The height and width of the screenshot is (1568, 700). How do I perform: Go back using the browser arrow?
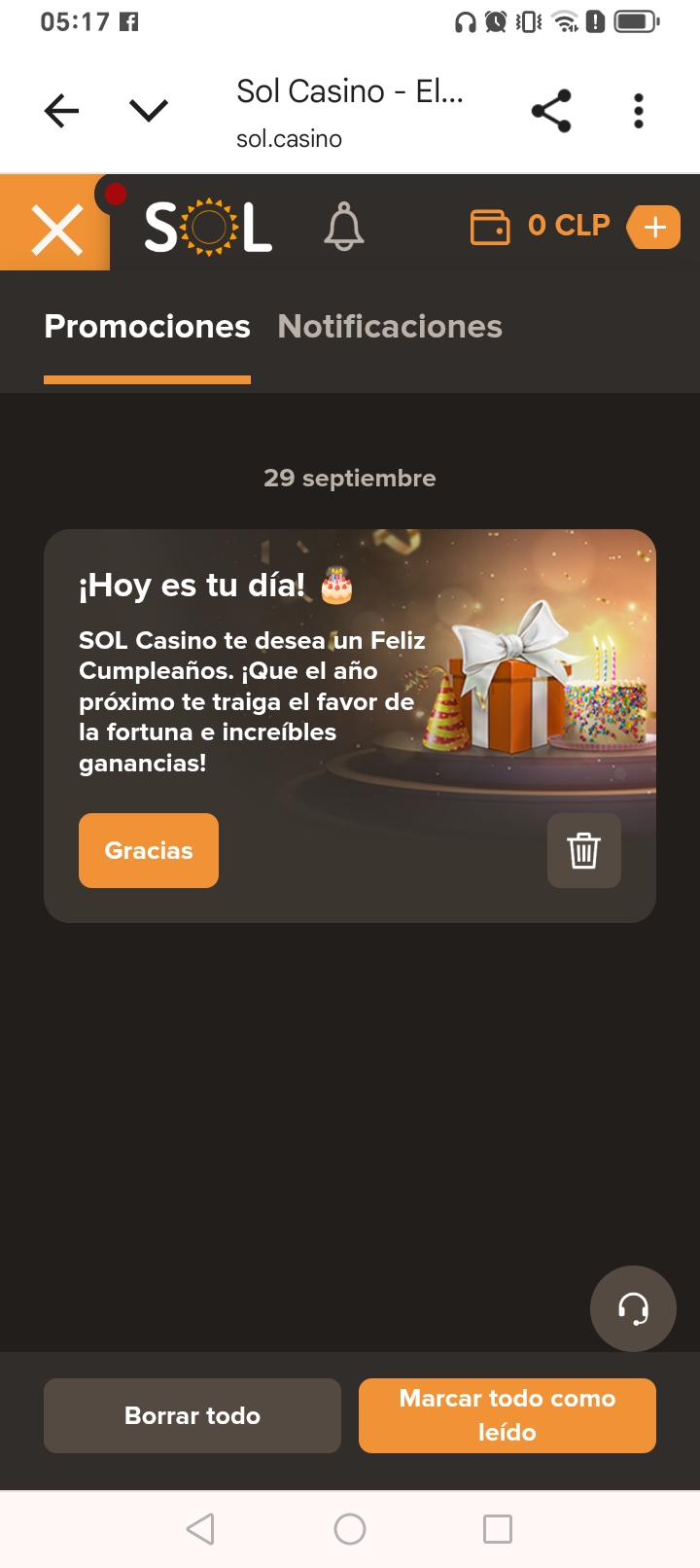point(61,111)
